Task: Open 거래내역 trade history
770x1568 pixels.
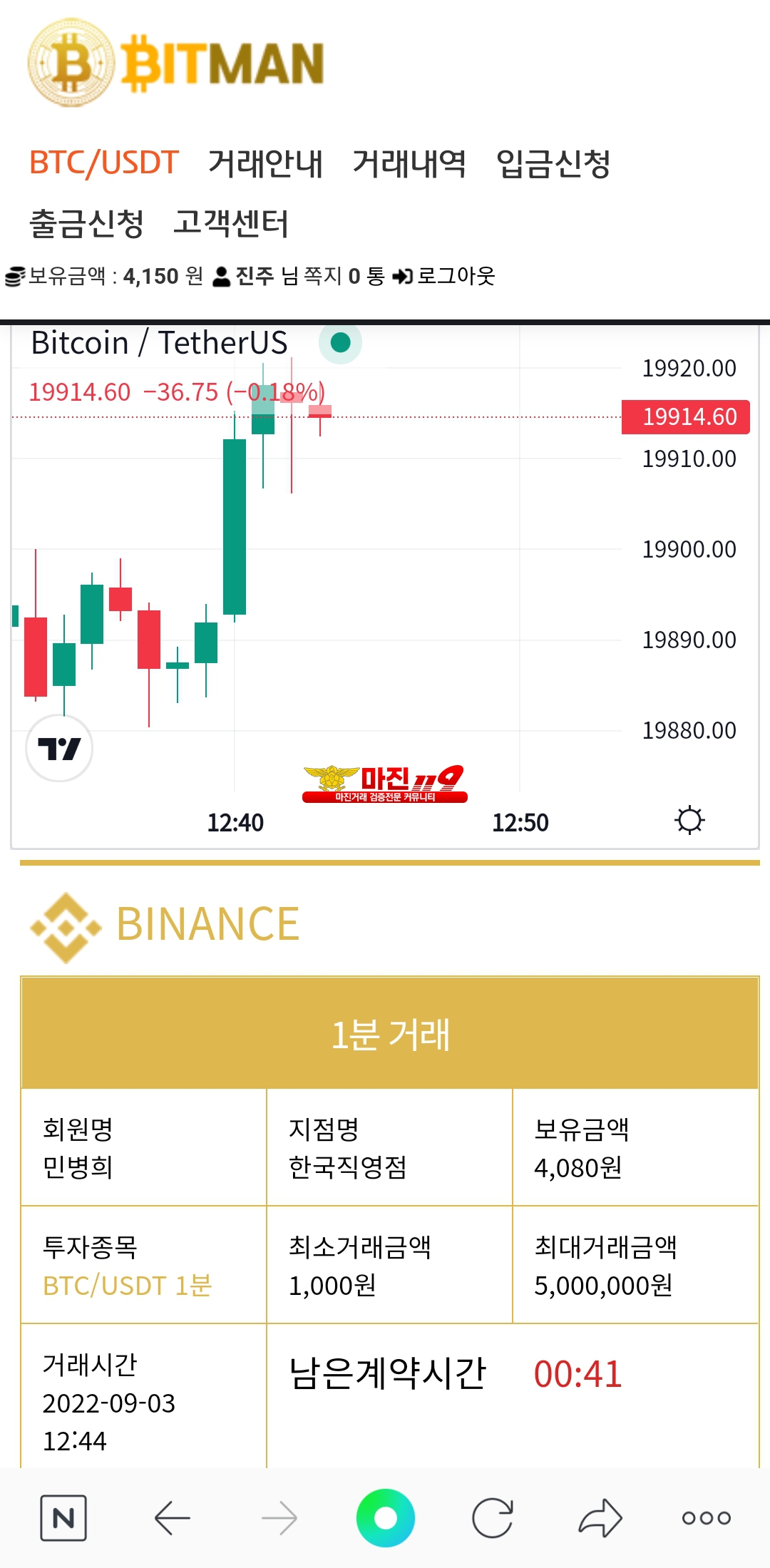Action: 409,163
